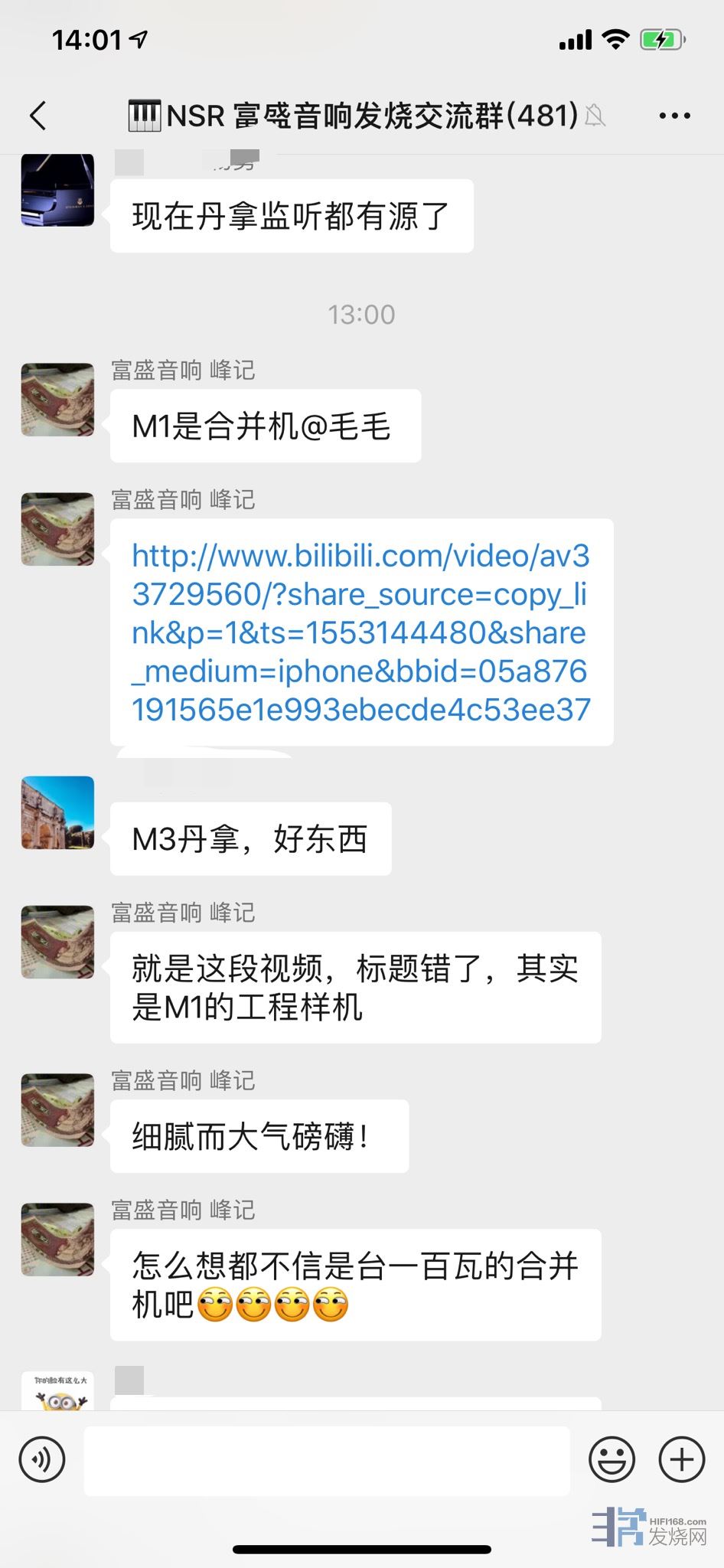The width and height of the screenshot is (724, 1568).
Task: Go back to the chat list
Action: [x=38, y=116]
